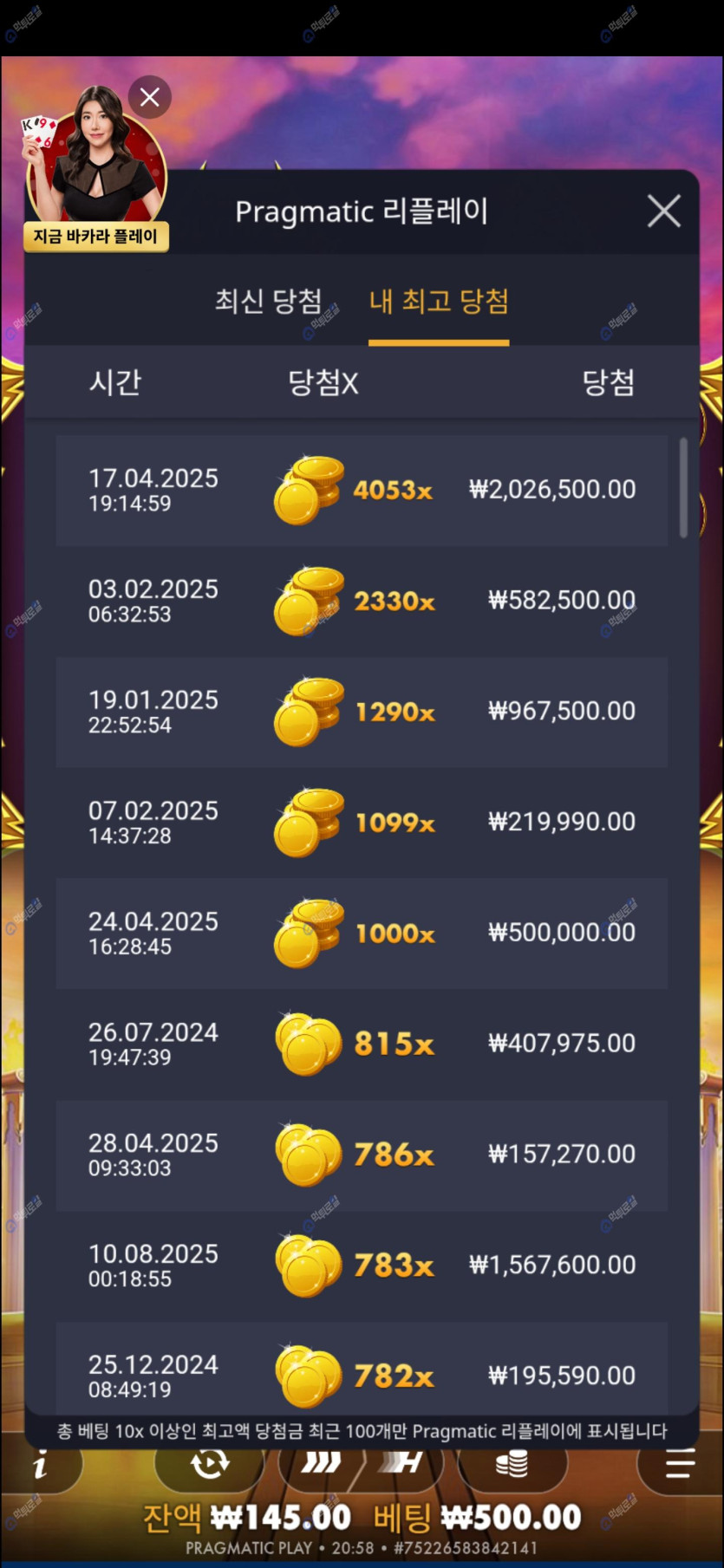Play the 2330x replay from 03.02.2025
This screenshot has height=1568, width=724.
362,601
